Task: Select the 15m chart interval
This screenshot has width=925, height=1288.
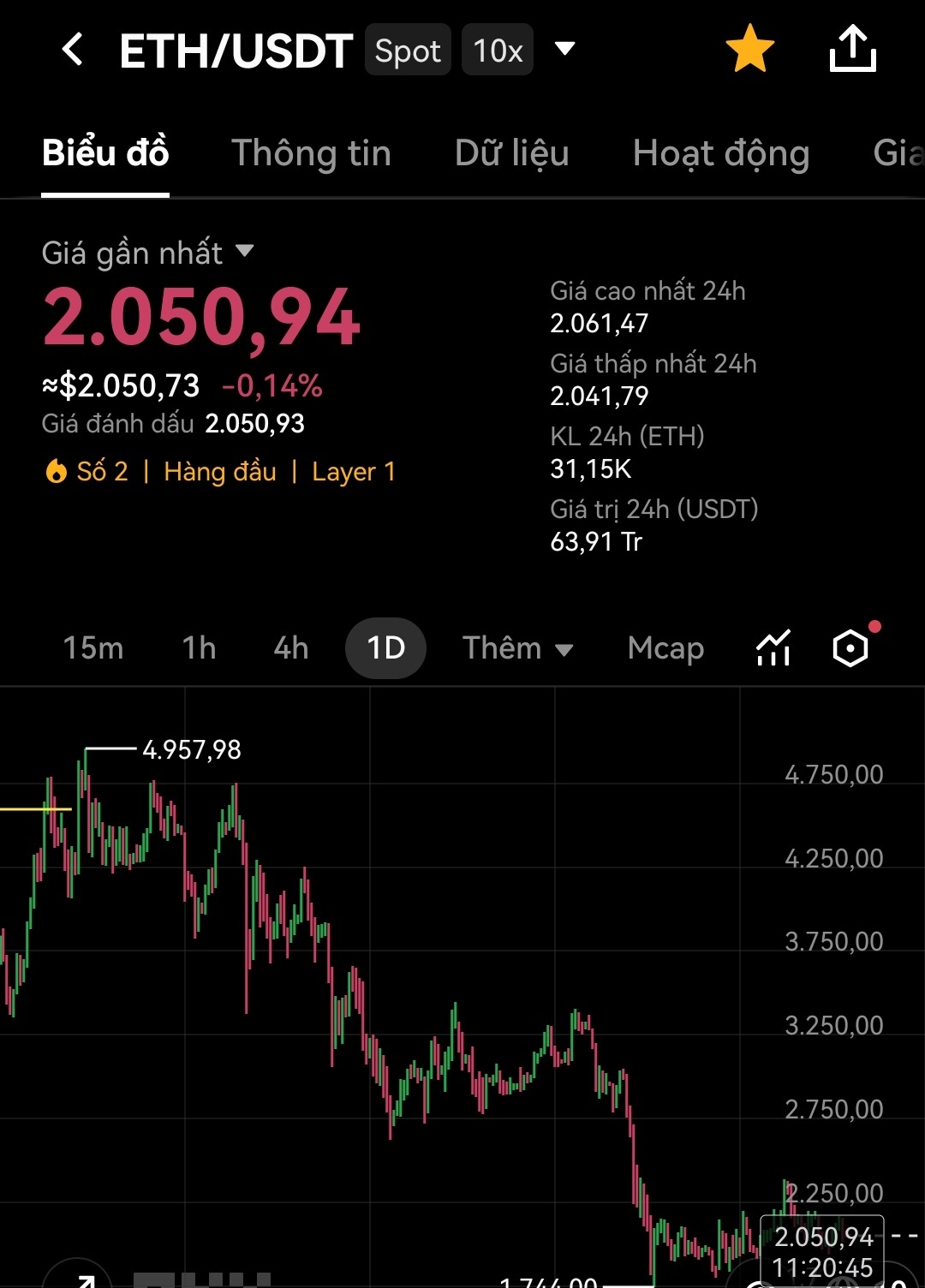Action: pyautogui.click(x=93, y=648)
